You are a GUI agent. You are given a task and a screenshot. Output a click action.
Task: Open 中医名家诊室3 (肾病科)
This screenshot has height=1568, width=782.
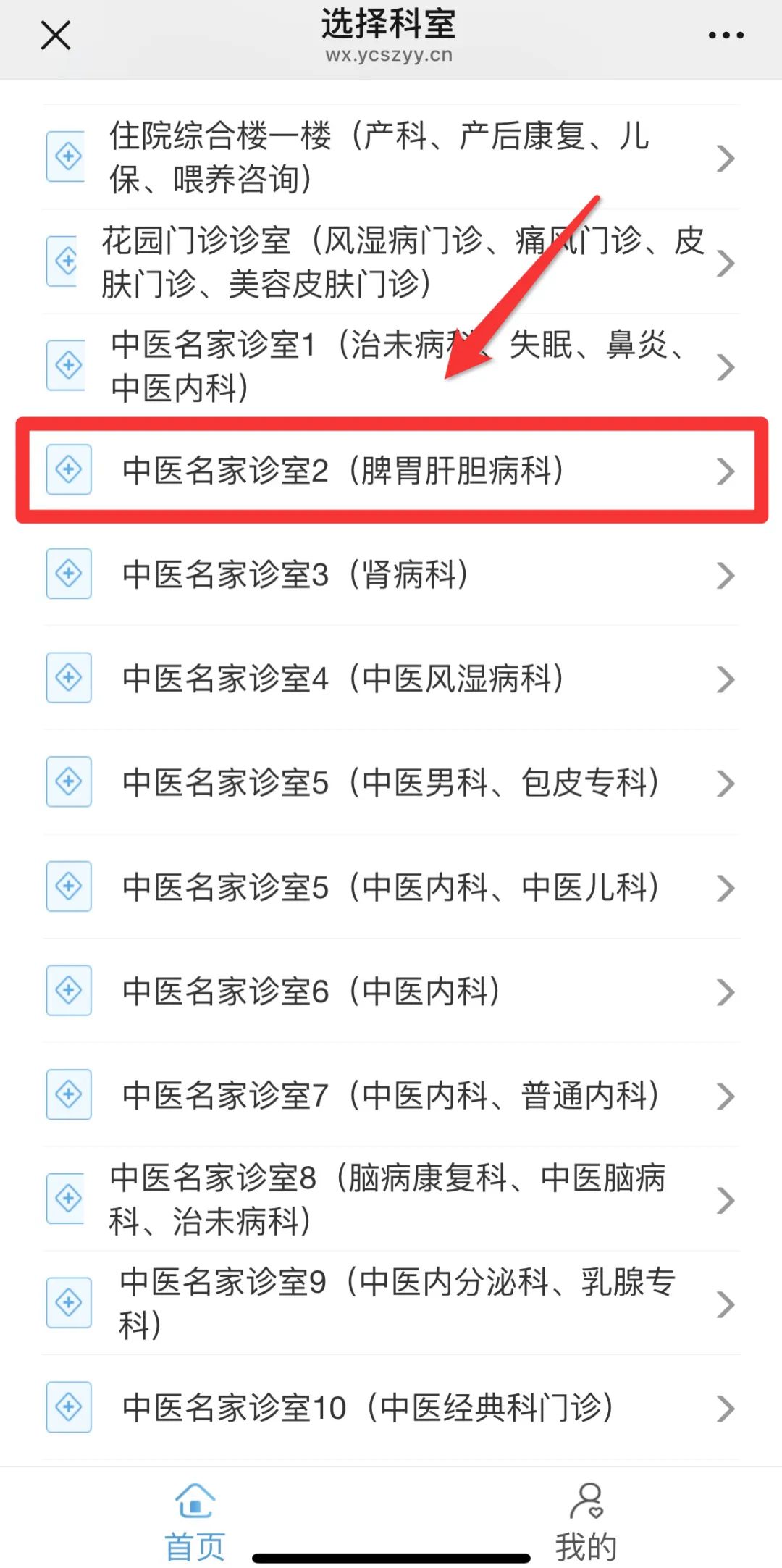click(x=391, y=574)
